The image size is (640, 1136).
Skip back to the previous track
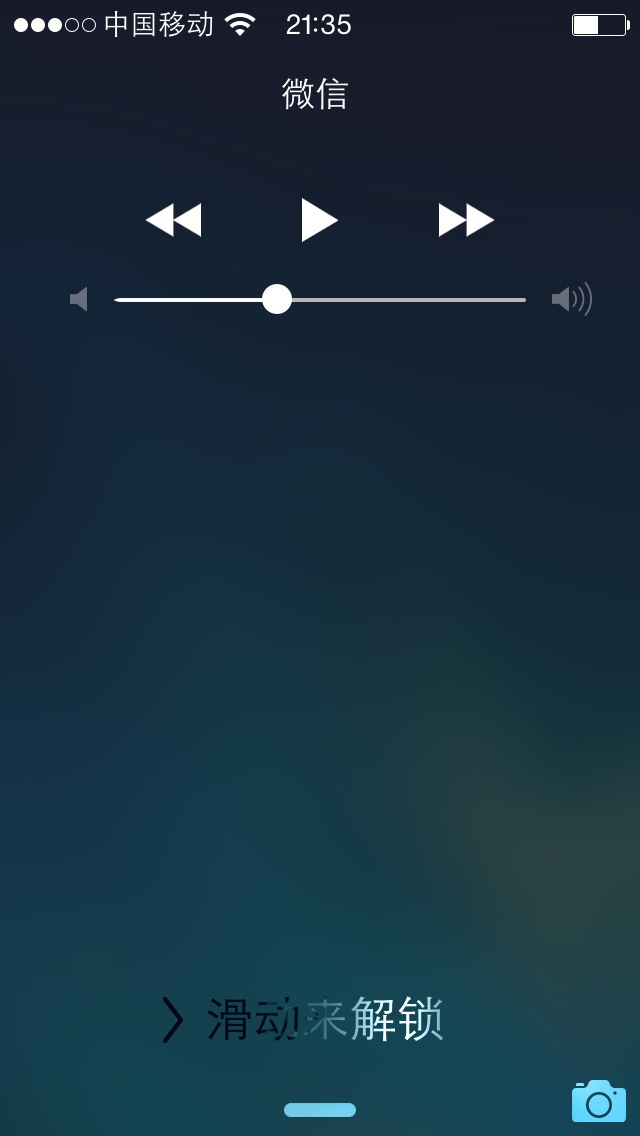(174, 220)
